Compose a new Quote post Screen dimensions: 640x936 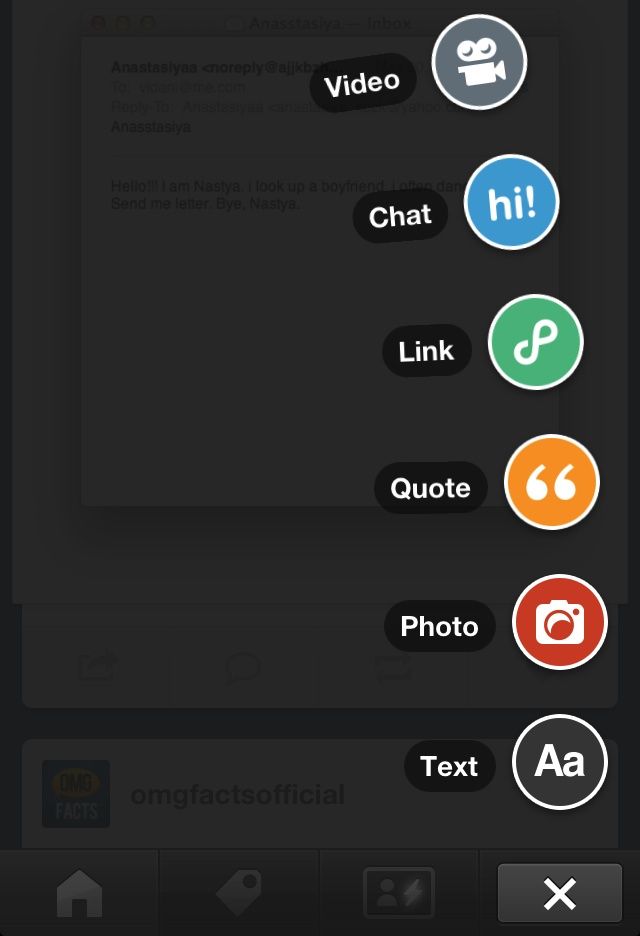click(x=551, y=482)
